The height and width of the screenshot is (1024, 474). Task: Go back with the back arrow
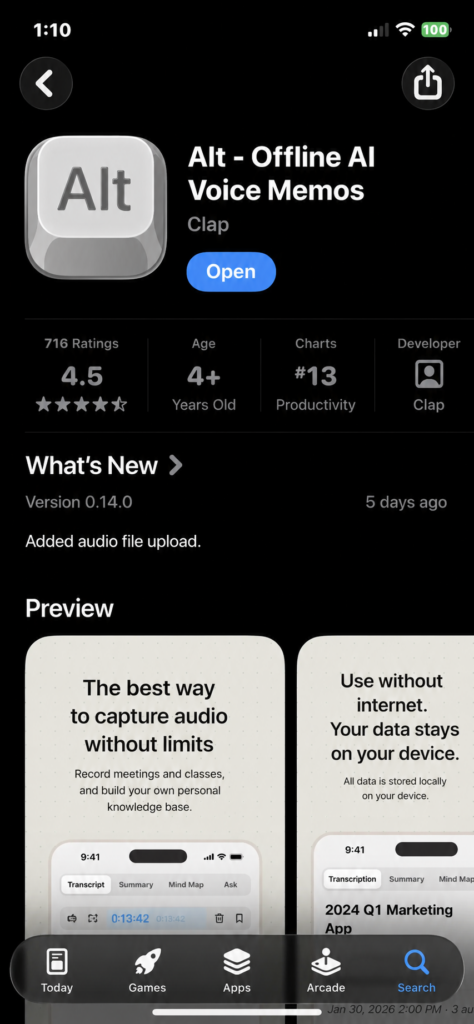coord(46,84)
